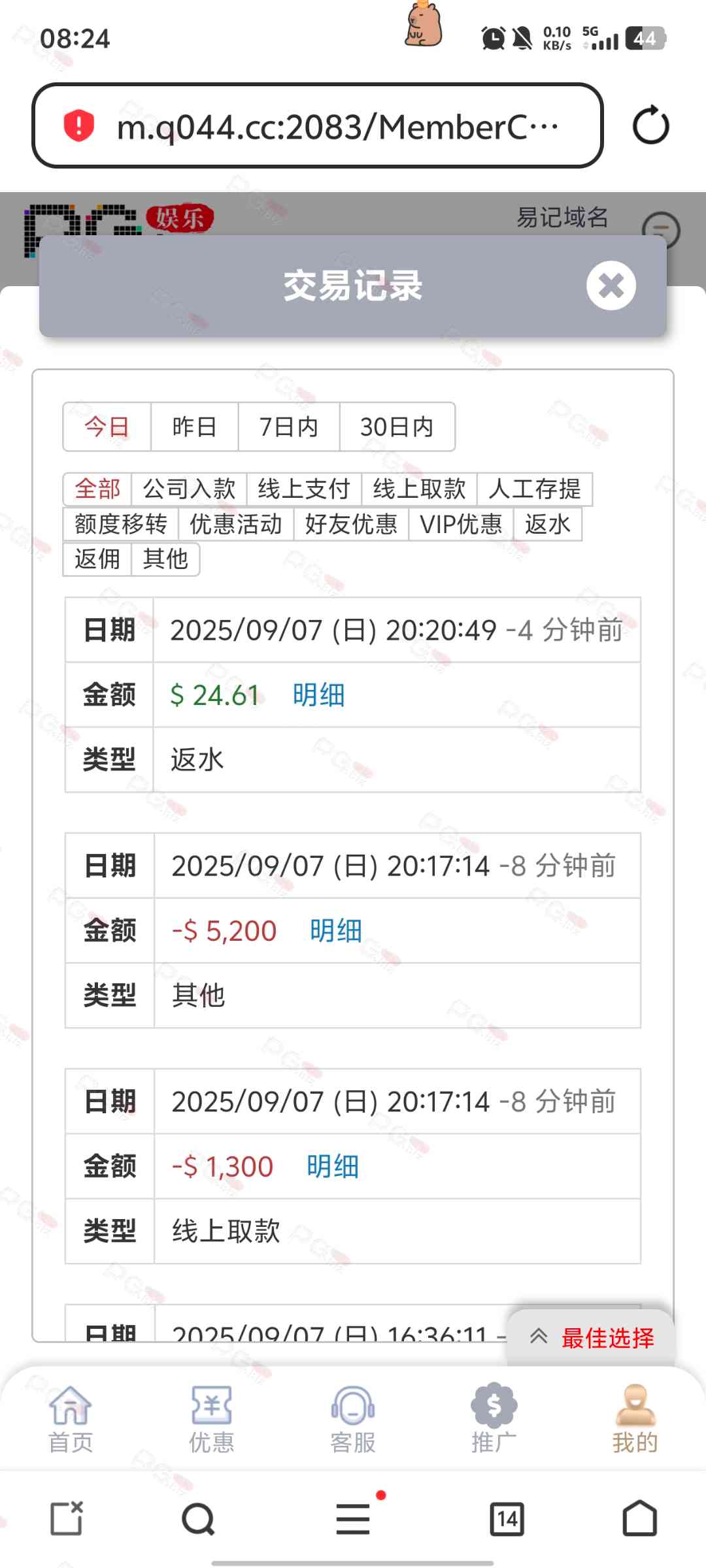Show only 线上取款 records
706x1568 pixels.
[x=419, y=489]
